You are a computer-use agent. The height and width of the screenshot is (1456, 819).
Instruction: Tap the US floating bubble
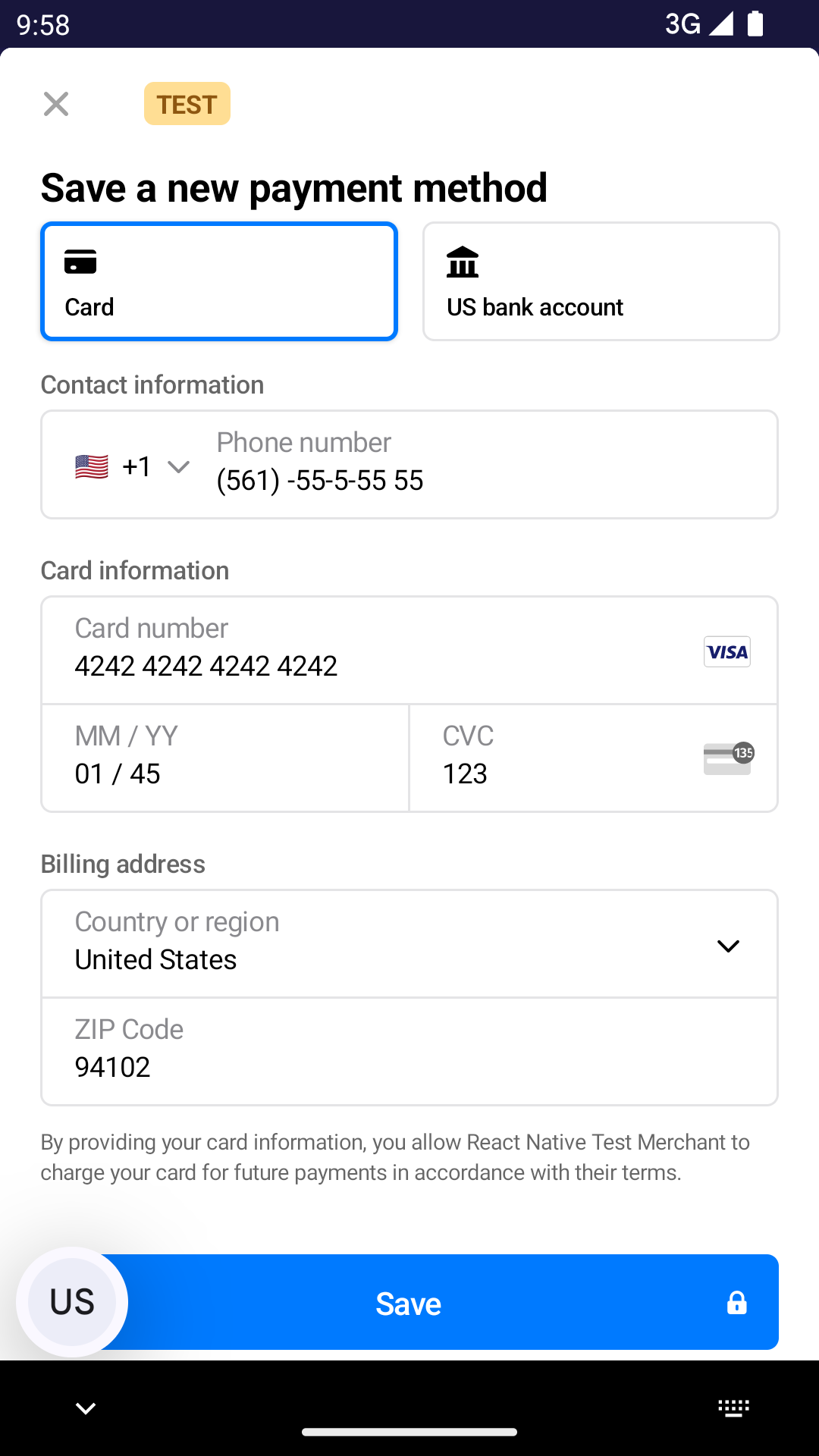click(x=72, y=1302)
